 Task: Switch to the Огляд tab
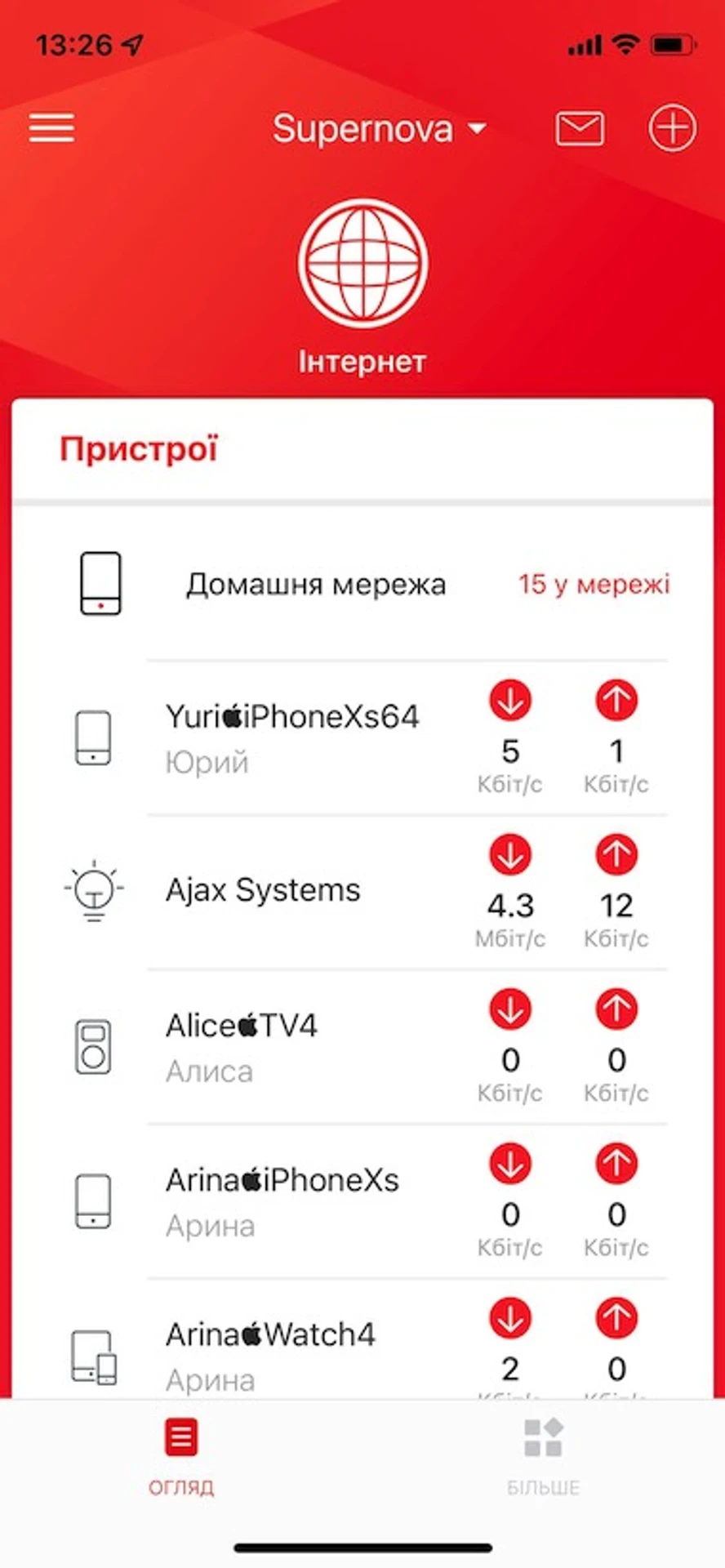(181, 1458)
